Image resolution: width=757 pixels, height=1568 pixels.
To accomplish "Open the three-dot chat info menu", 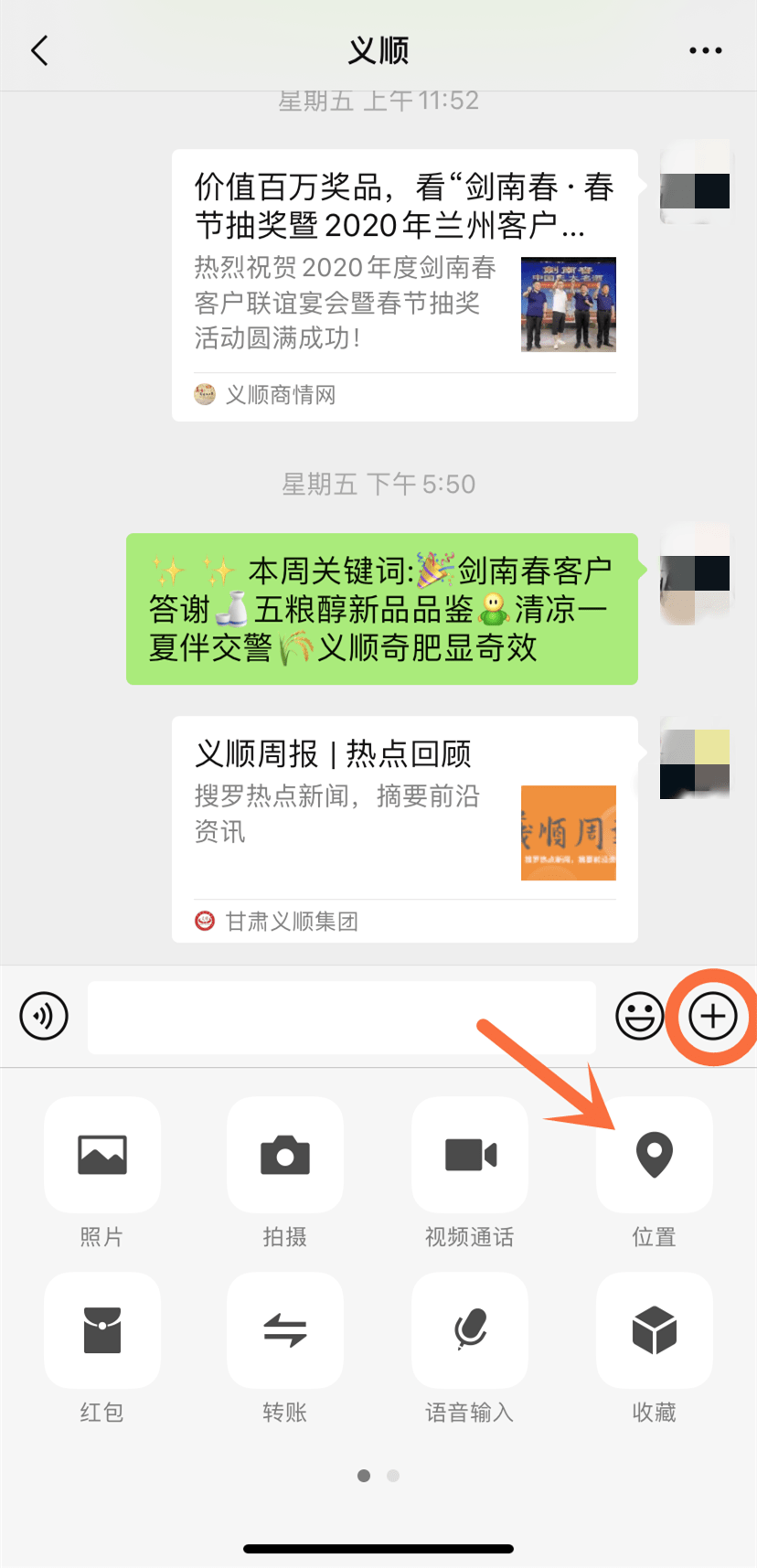I will click(705, 50).
